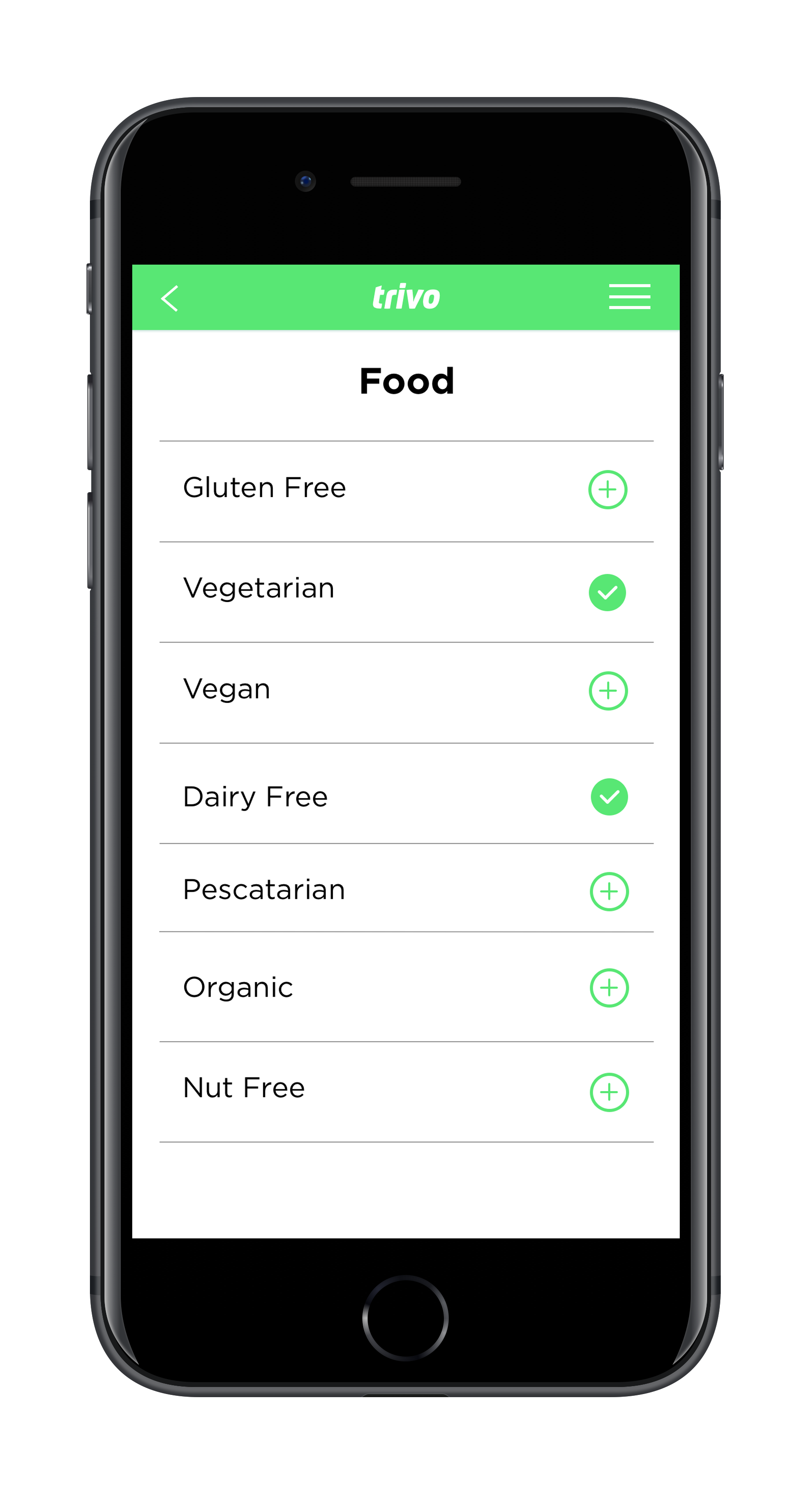The image size is (812, 1503).
Task: Add the Gluten Free preference
Action: (x=607, y=490)
